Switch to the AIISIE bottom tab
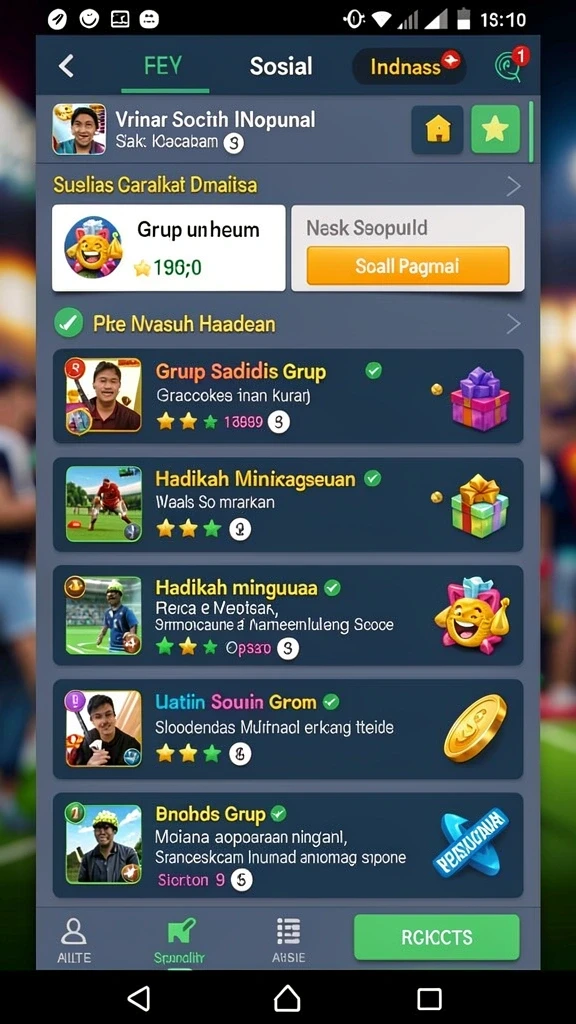 288,940
